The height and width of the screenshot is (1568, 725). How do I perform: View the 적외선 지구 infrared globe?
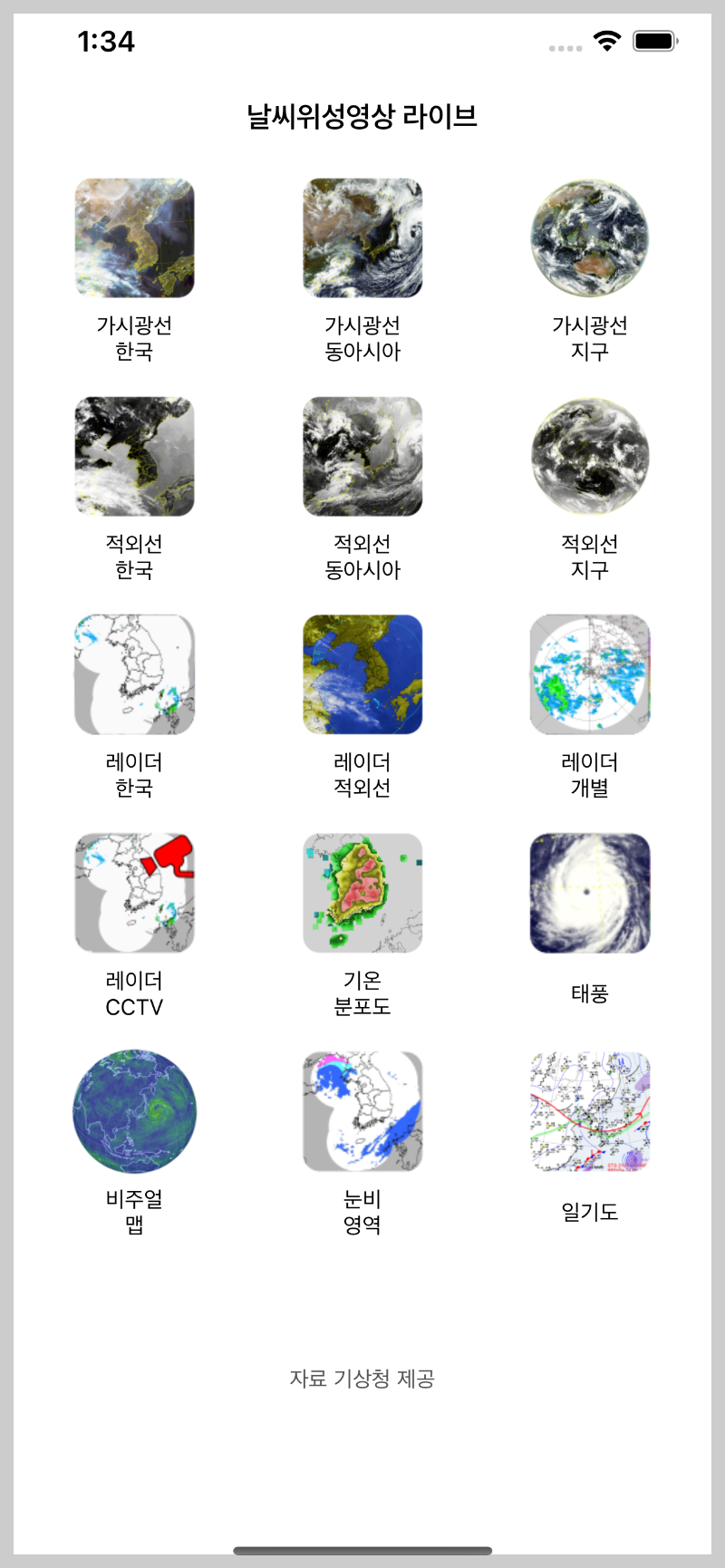(590, 456)
